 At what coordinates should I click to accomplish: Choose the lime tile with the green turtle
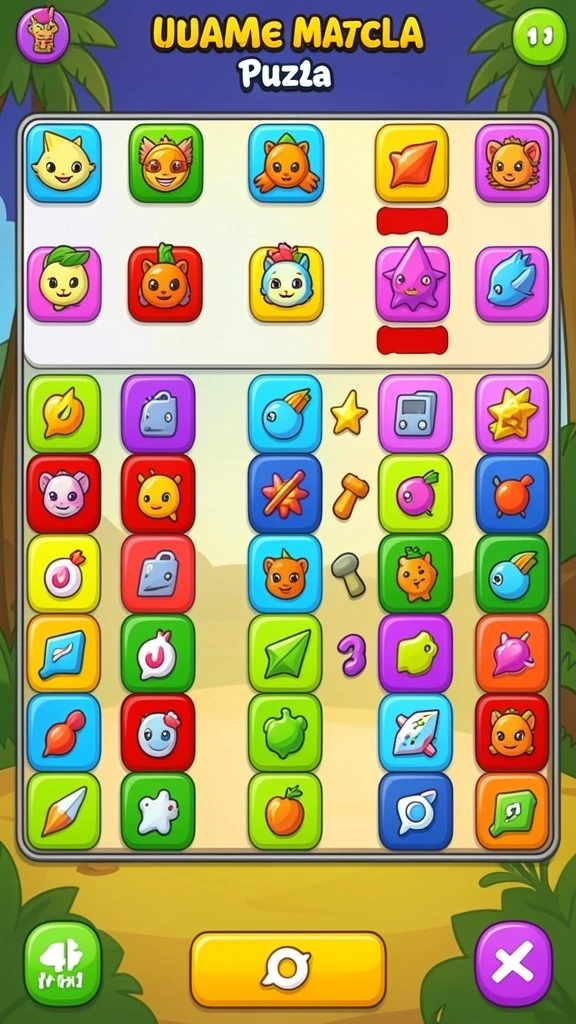[285, 732]
